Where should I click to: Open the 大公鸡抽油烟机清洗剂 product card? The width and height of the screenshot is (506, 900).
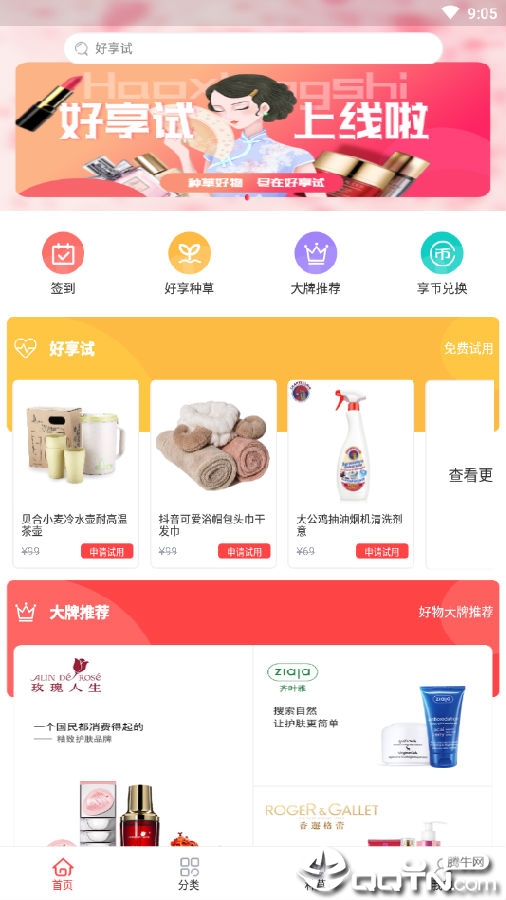(351, 474)
